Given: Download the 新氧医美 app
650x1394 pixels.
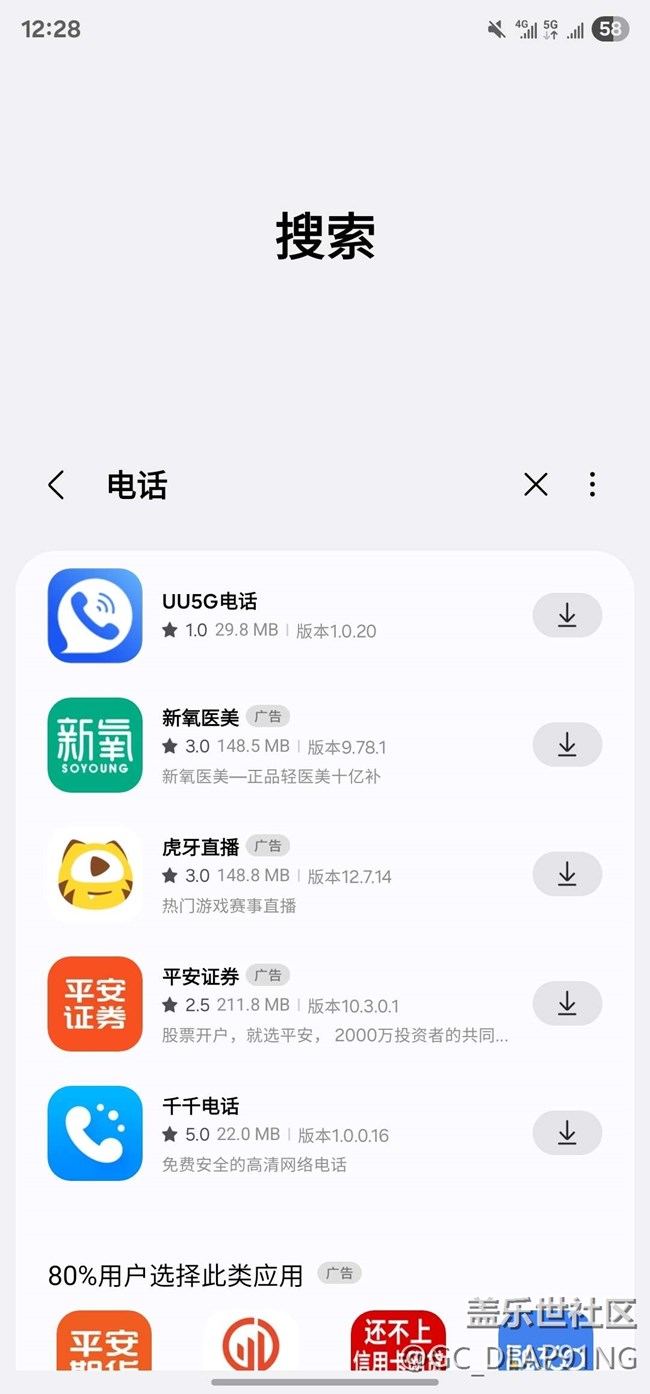Looking at the screenshot, I should [567, 745].
